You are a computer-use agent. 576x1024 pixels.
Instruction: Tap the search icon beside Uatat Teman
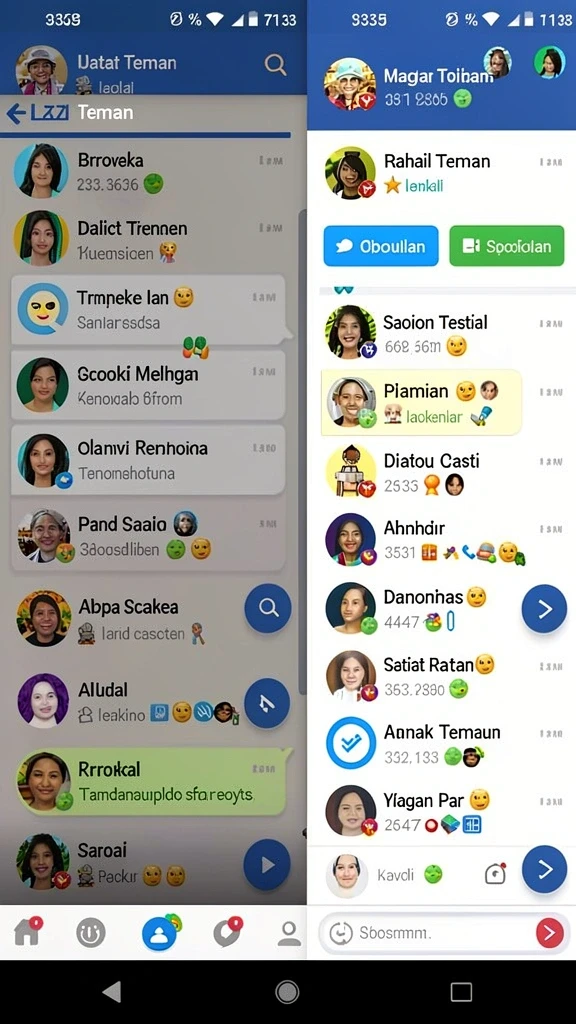[x=275, y=64]
